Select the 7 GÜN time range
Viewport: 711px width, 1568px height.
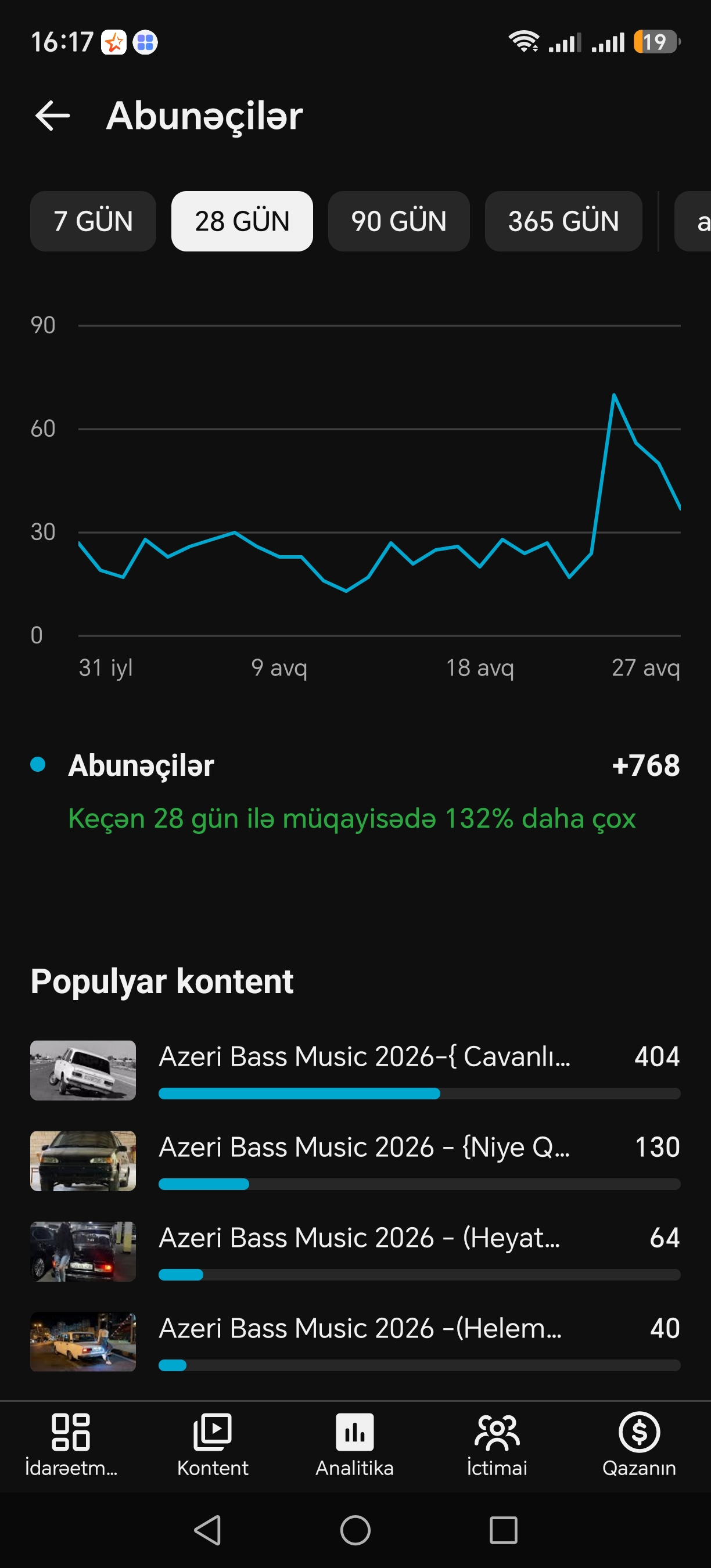[93, 221]
